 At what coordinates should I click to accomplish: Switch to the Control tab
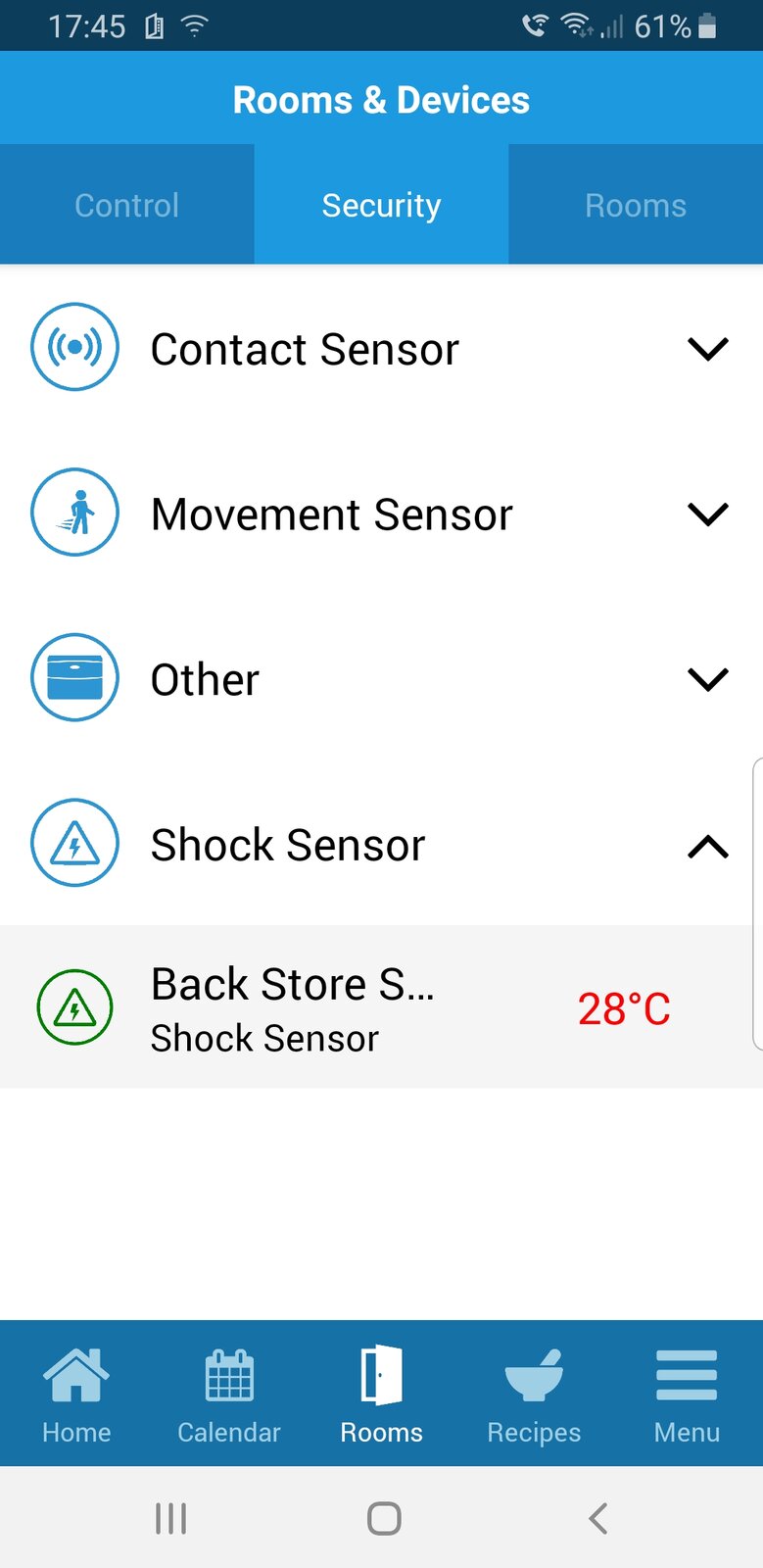pos(126,205)
